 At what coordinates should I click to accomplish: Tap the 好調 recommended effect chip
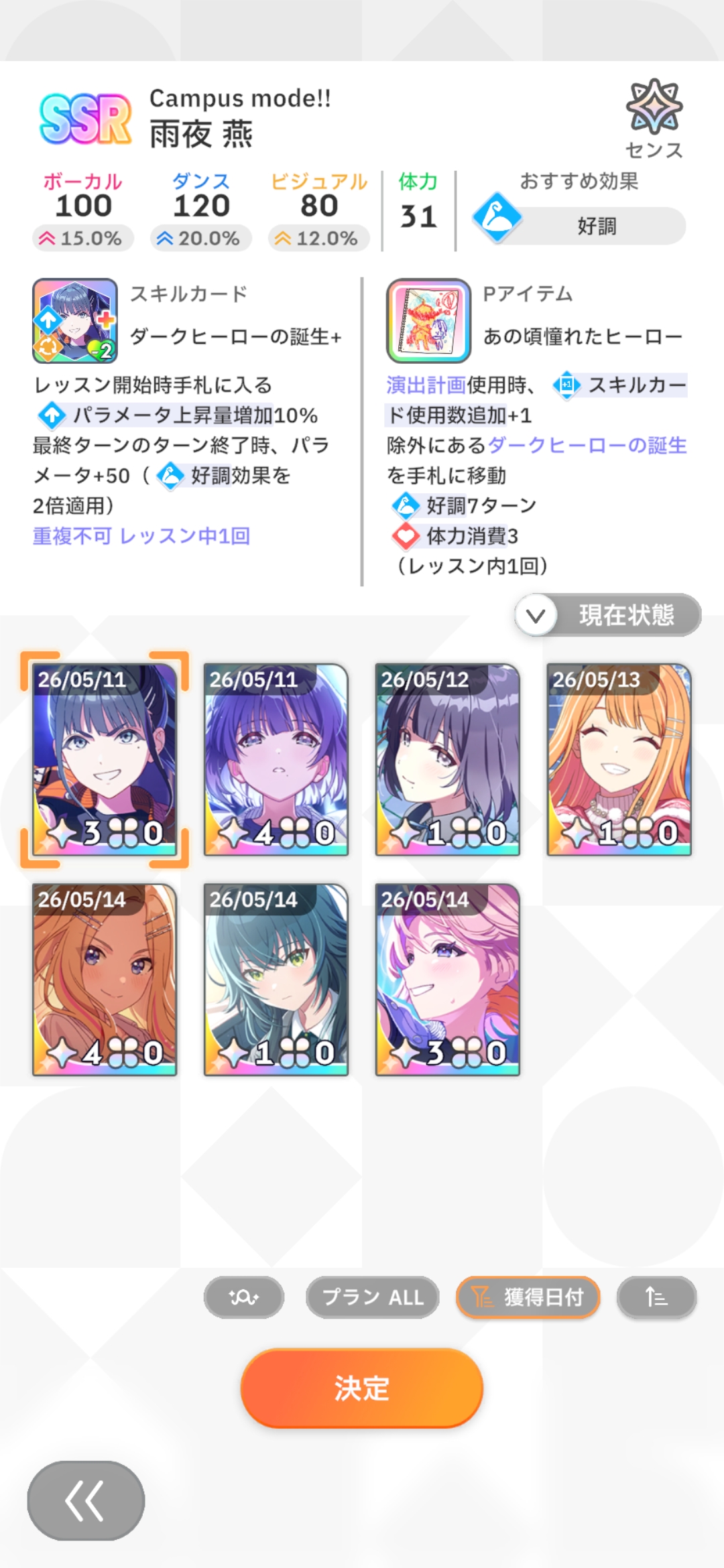(579, 225)
